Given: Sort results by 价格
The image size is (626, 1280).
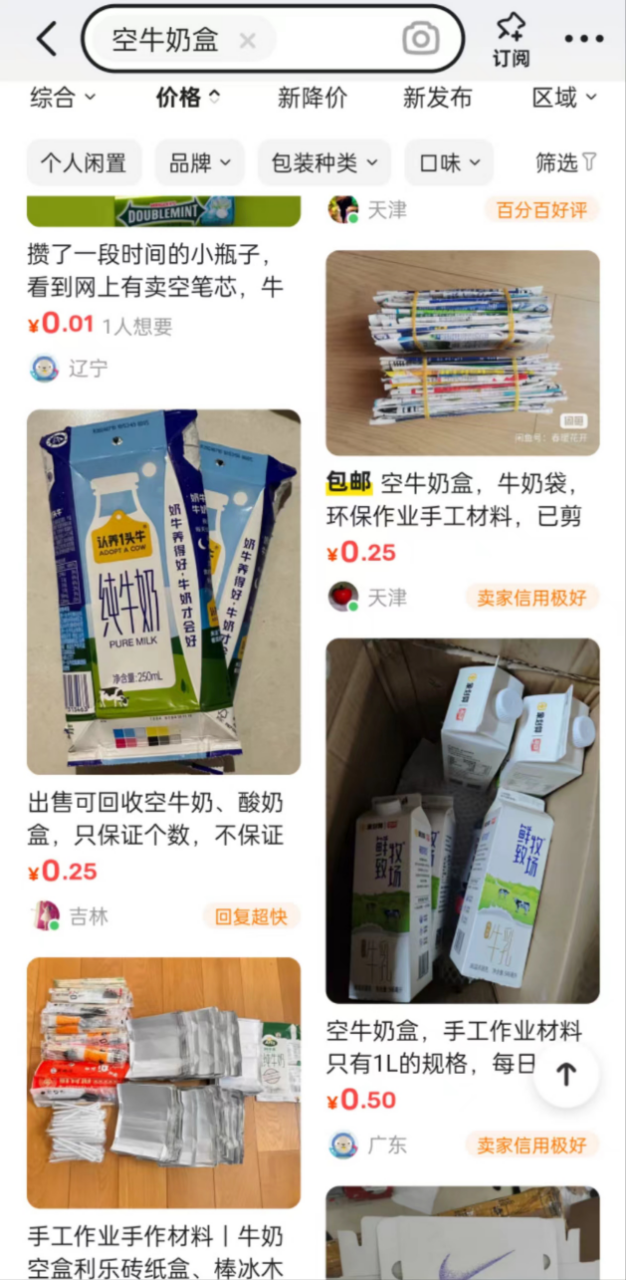Looking at the screenshot, I should click(x=188, y=98).
